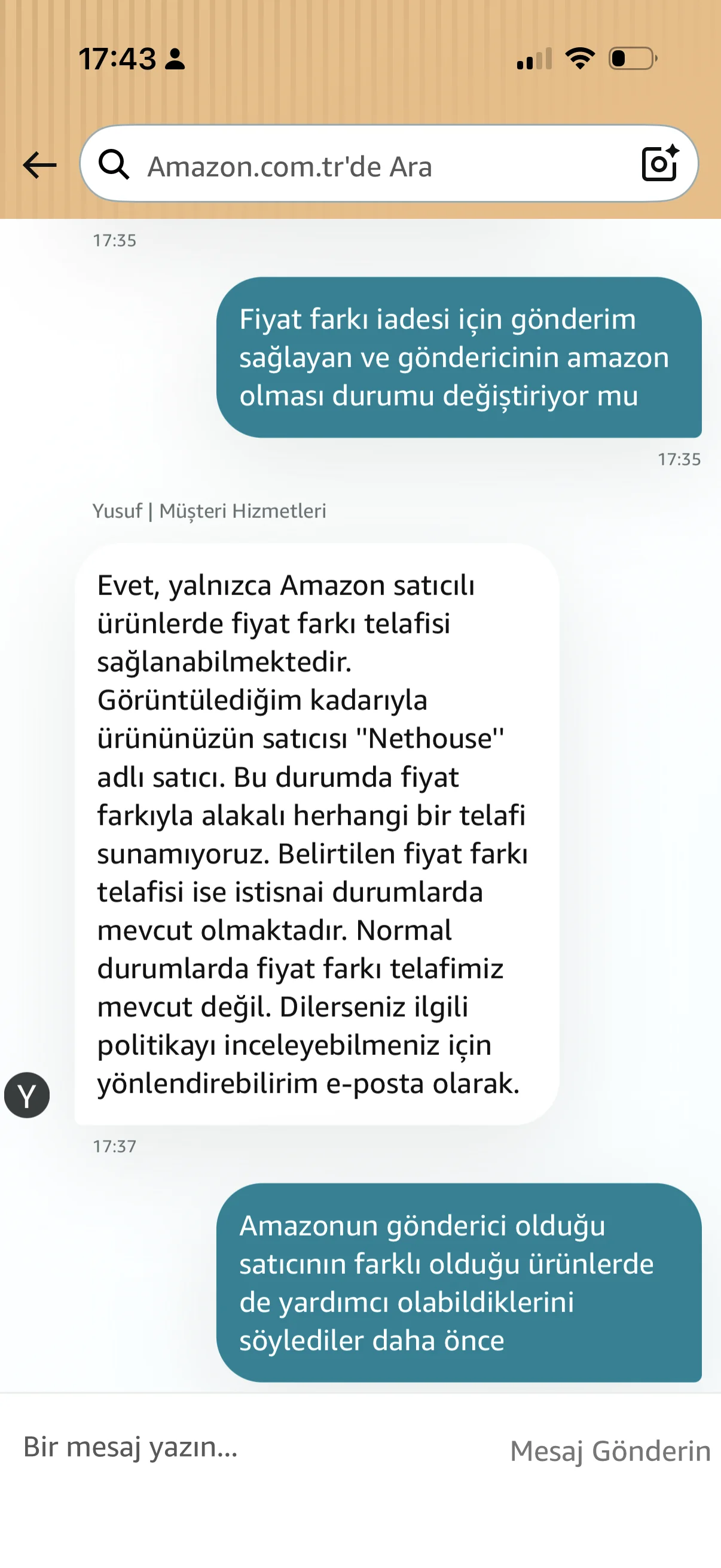Viewport: 721px width, 1568px height.
Task: Tap the Mesaj Gönderin send button
Action: coord(610,1451)
